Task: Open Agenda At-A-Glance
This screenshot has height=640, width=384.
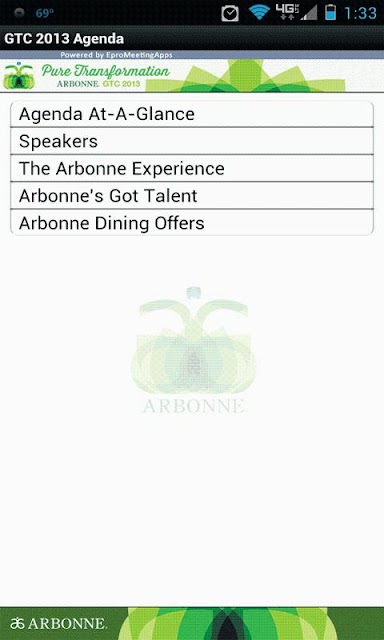Action: tap(192, 114)
